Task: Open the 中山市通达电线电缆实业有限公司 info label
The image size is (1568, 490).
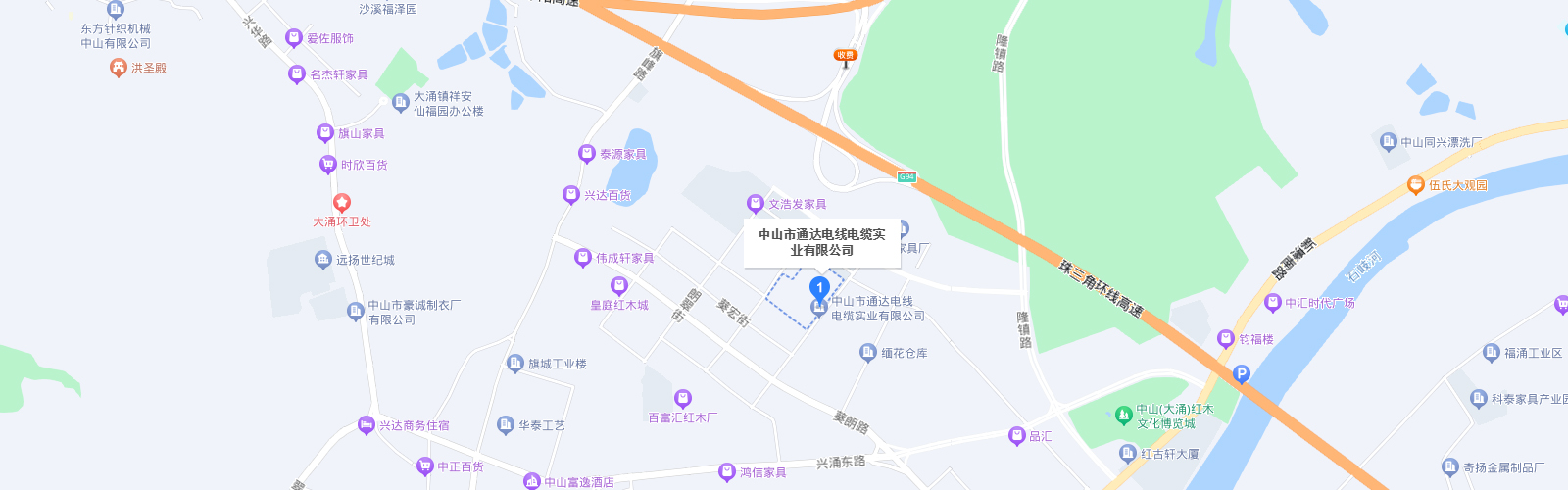Action: (821, 242)
